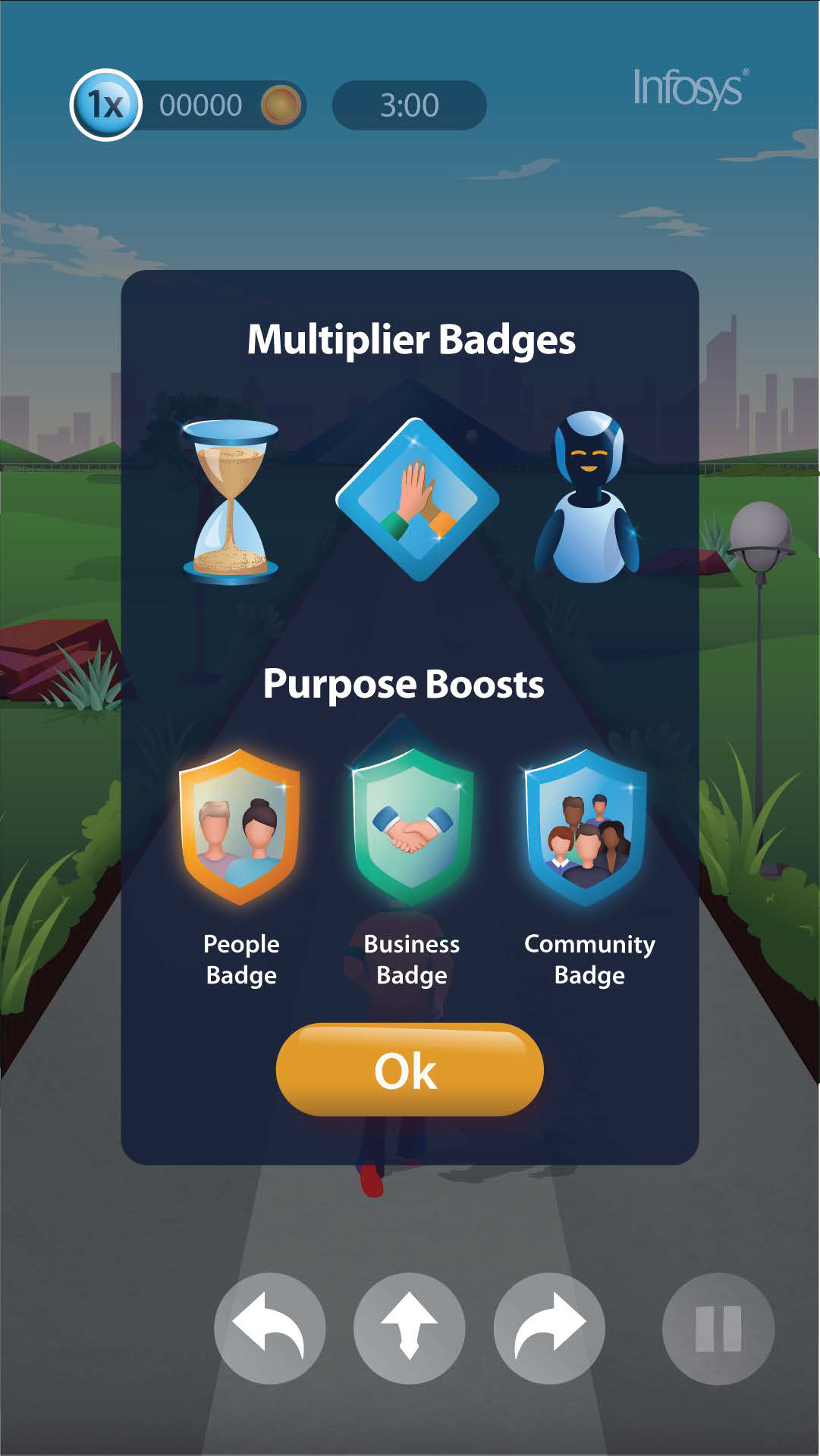The height and width of the screenshot is (1456, 820).
Task: Tap the jump up arrow control
Action: [409, 1328]
